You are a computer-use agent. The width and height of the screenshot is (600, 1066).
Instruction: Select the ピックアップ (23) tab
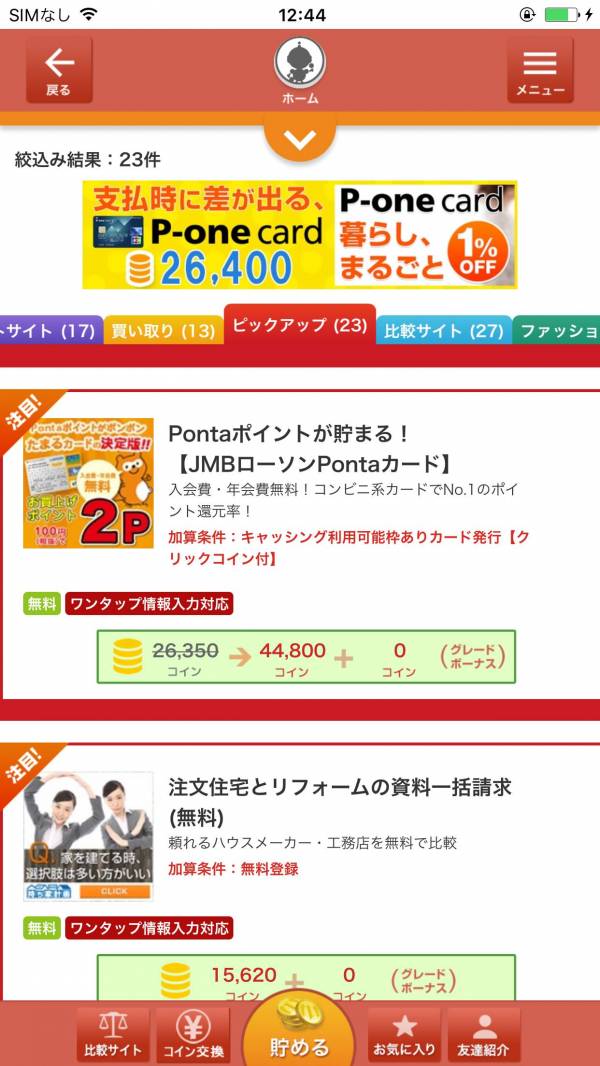pos(299,326)
